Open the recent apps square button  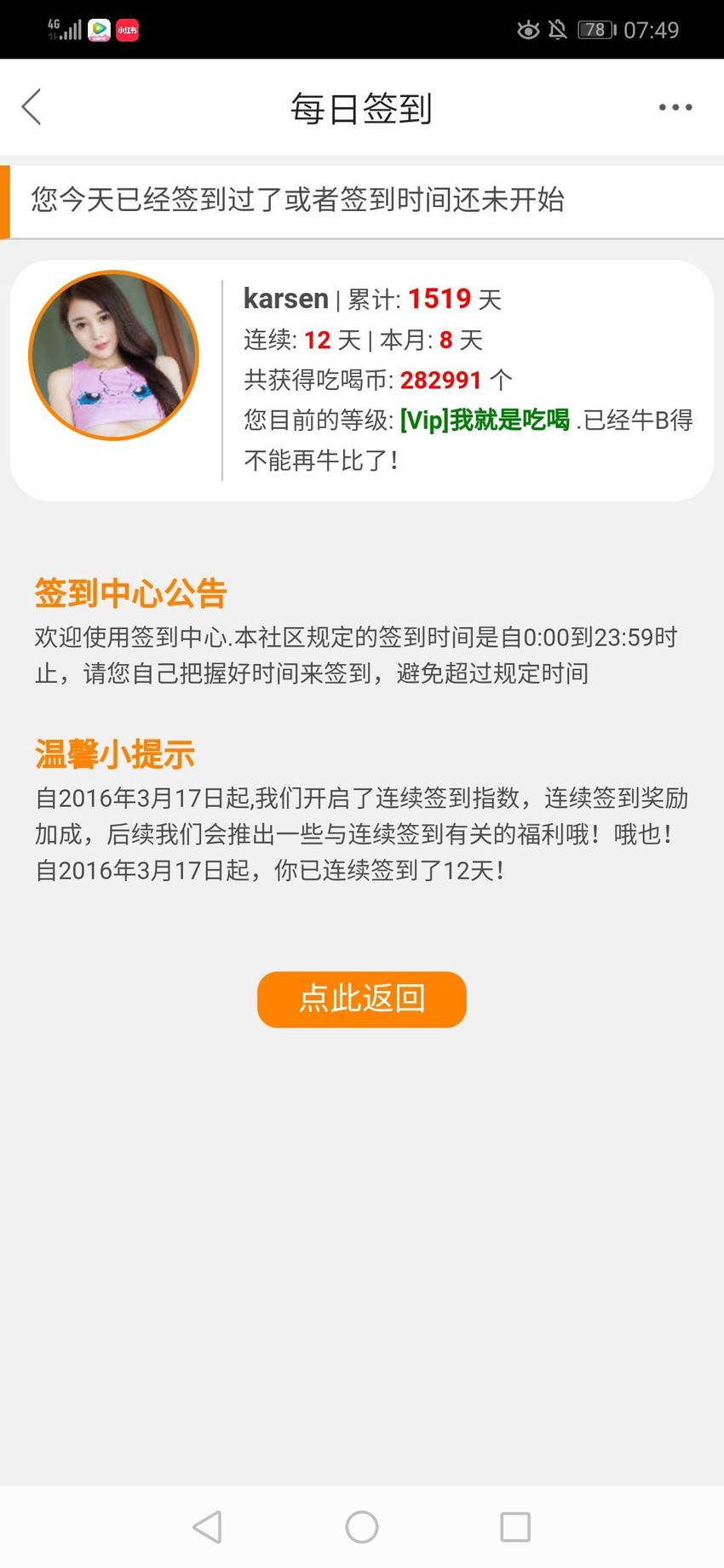pos(515,1526)
